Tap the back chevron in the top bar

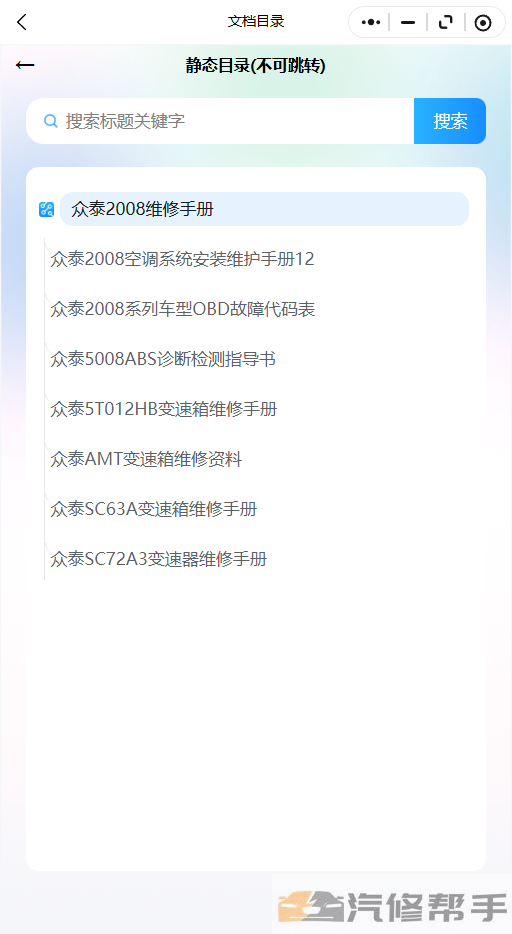(x=22, y=23)
